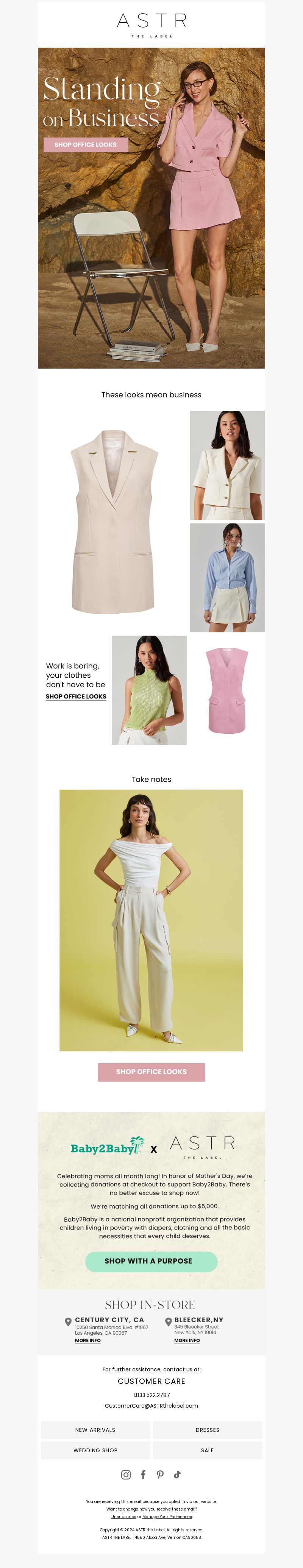303x1568 pixels.
Task: Open More Info for Century City store
Action: tap(88, 1340)
